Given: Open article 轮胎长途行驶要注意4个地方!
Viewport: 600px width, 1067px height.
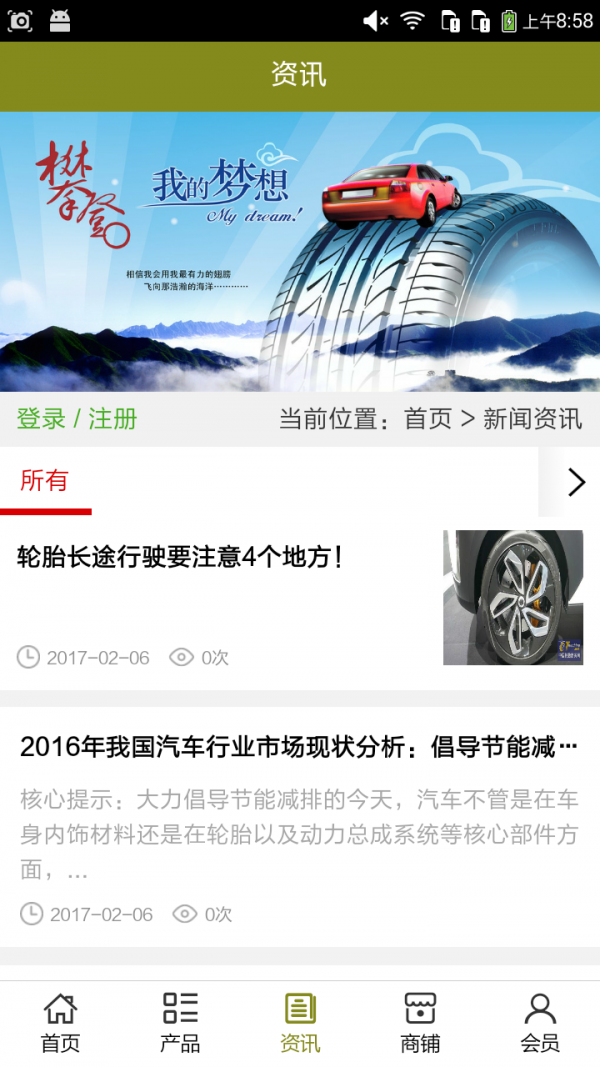Looking at the screenshot, I should [181, 558].
